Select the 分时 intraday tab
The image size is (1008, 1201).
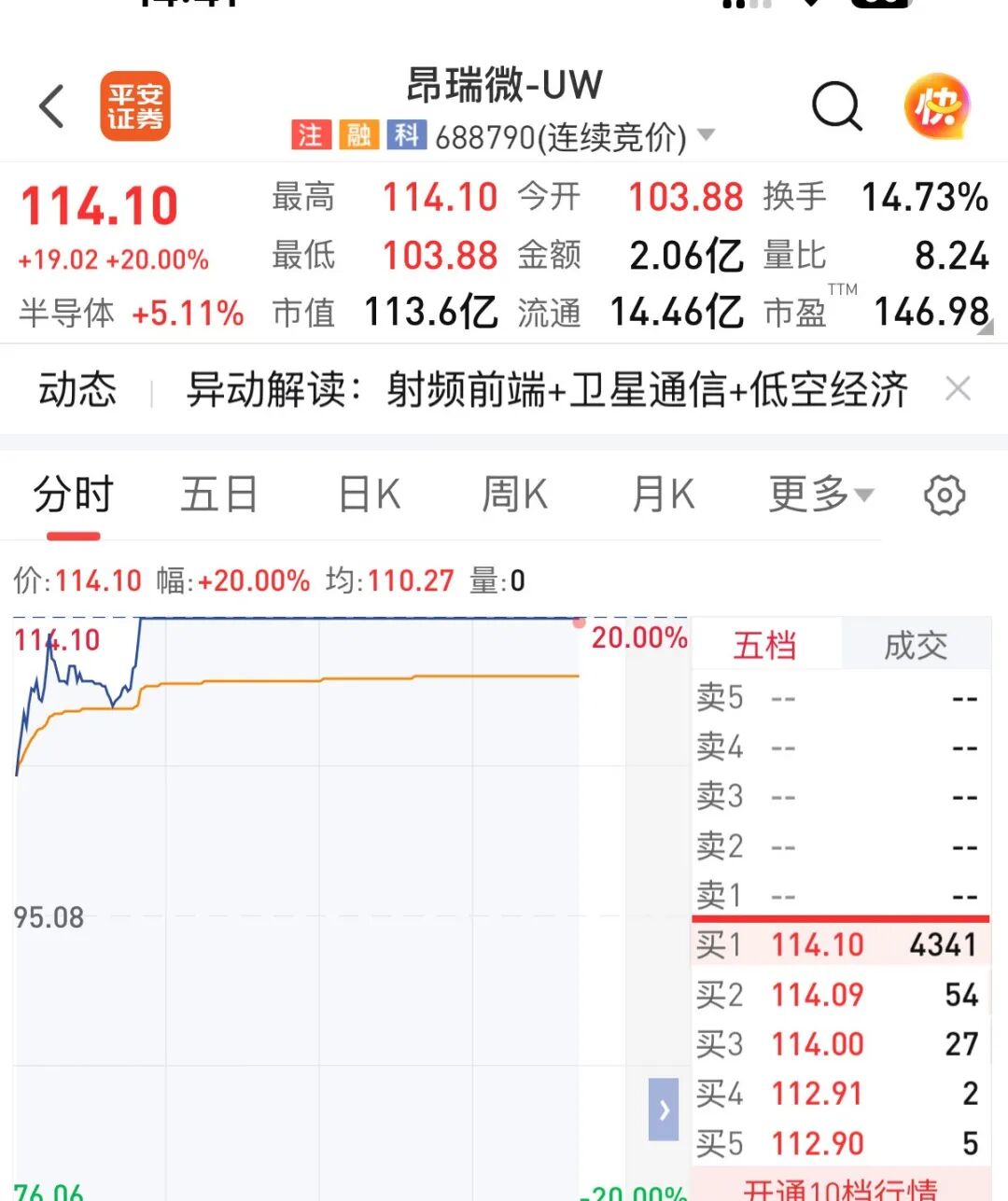(x=73, y=494)
